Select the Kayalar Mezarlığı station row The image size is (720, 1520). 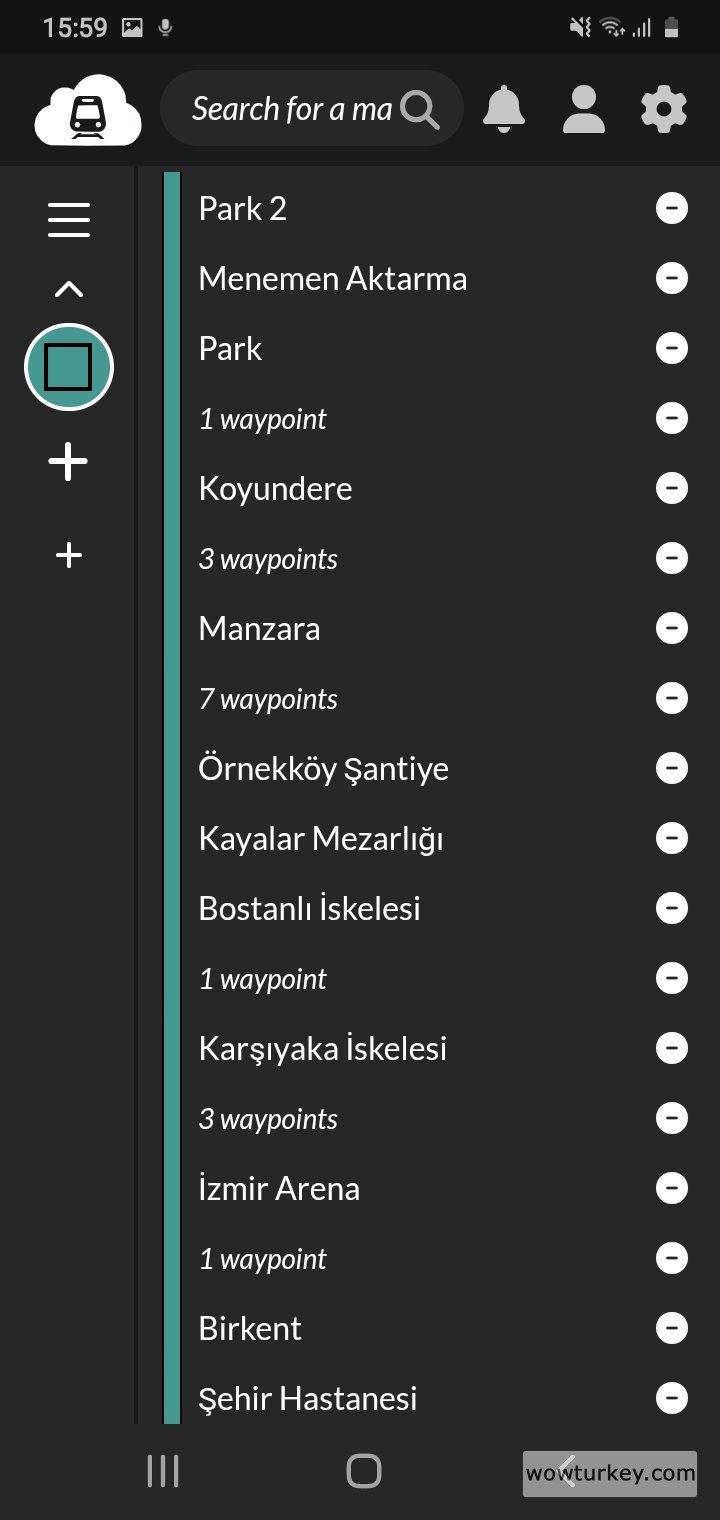click(x=321, y=838)
